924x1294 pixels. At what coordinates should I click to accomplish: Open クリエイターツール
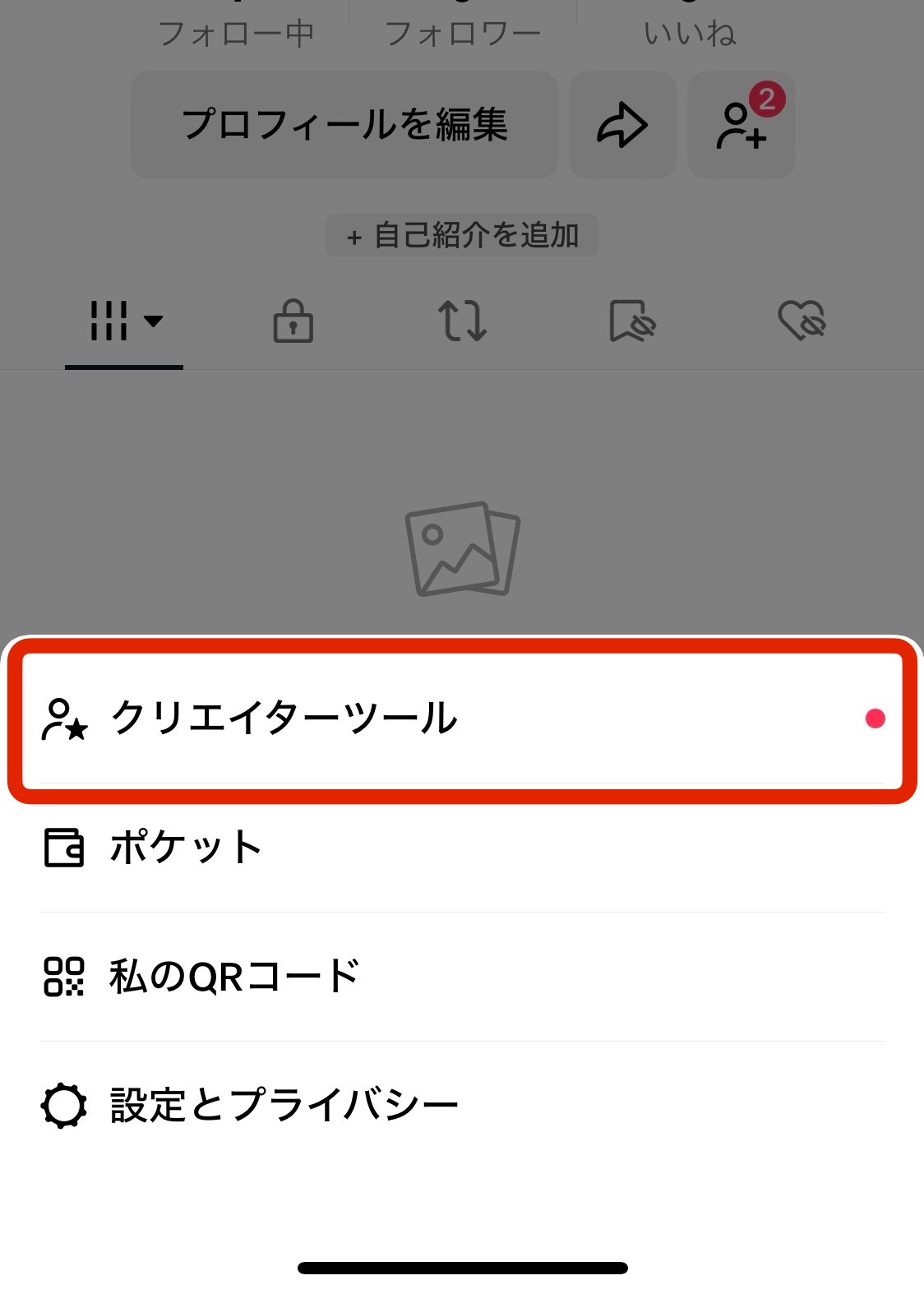point(460,719)
